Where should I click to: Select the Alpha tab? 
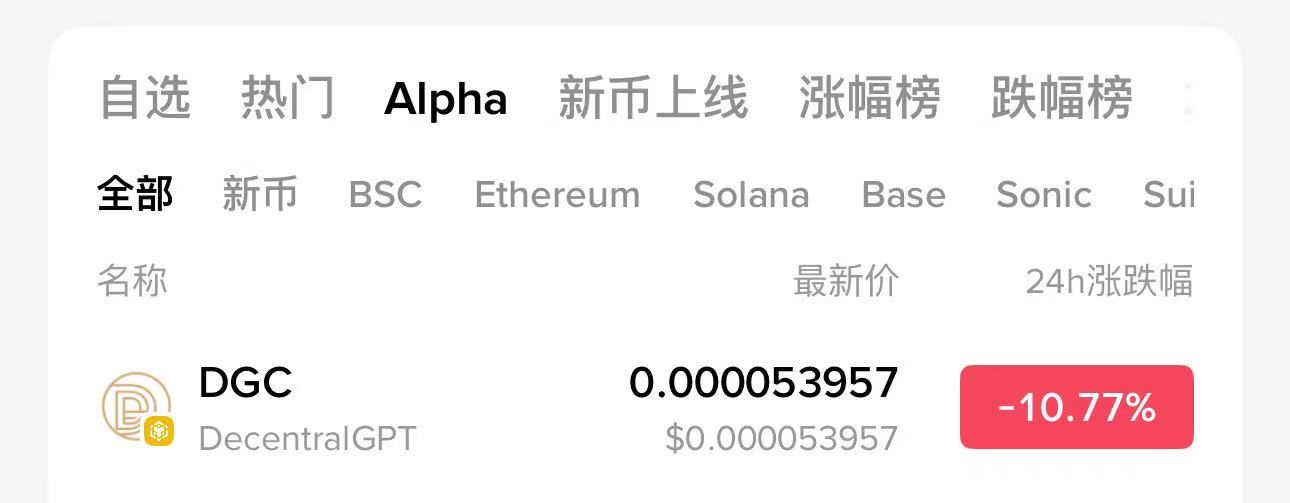(x=445, y=98)
